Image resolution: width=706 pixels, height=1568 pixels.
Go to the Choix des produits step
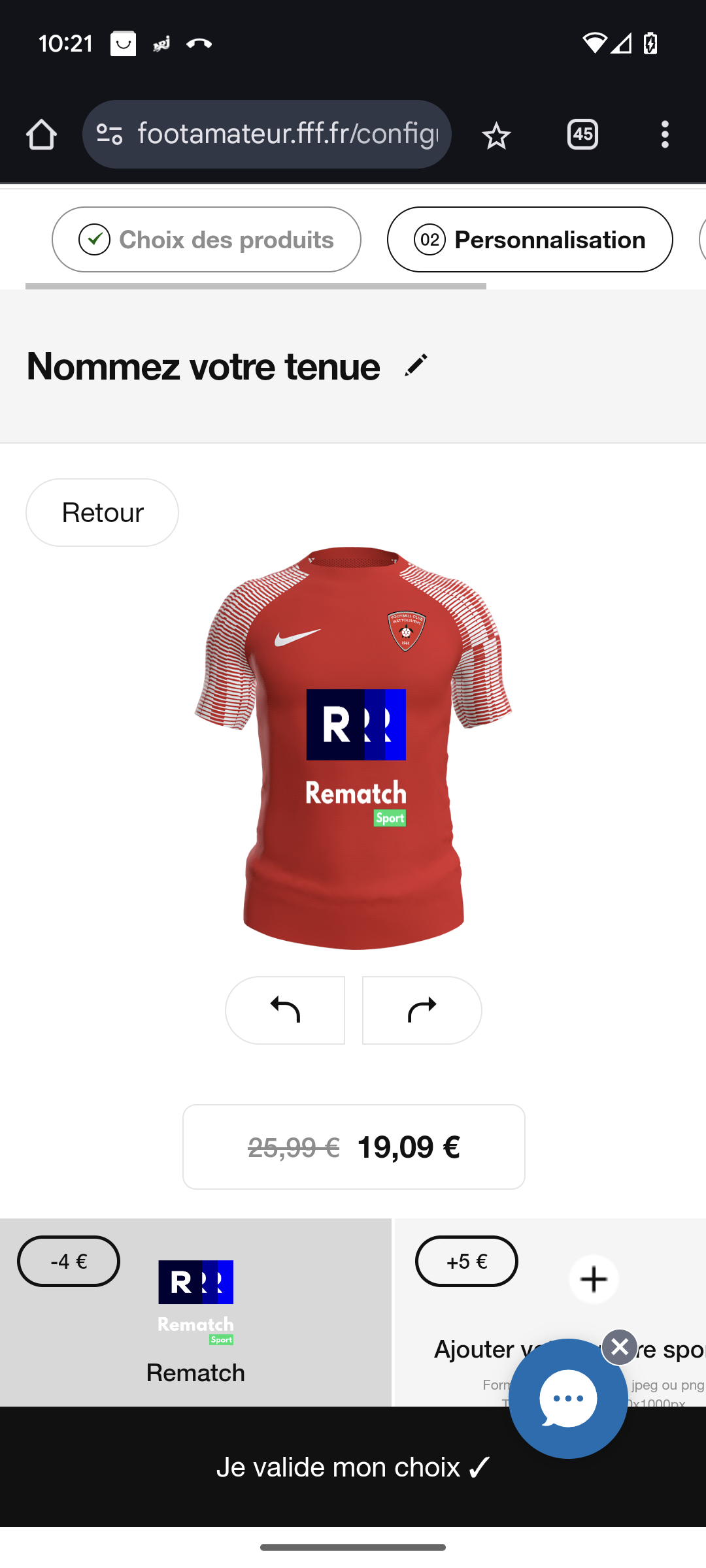tap(207, 240)
